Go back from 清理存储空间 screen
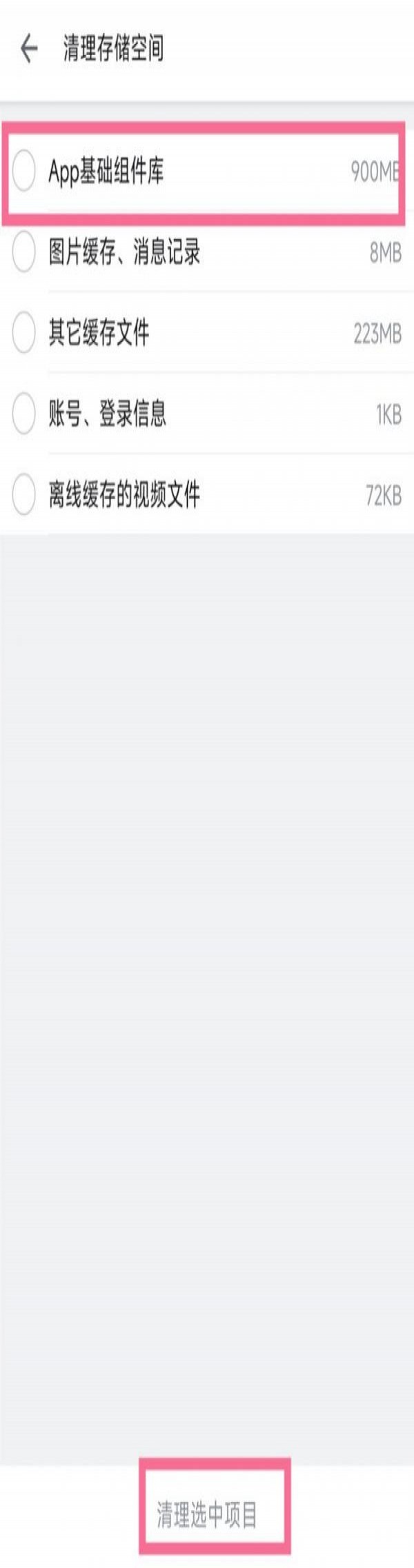This screenshot has width=414, height=1568. (x=29, y=49)
